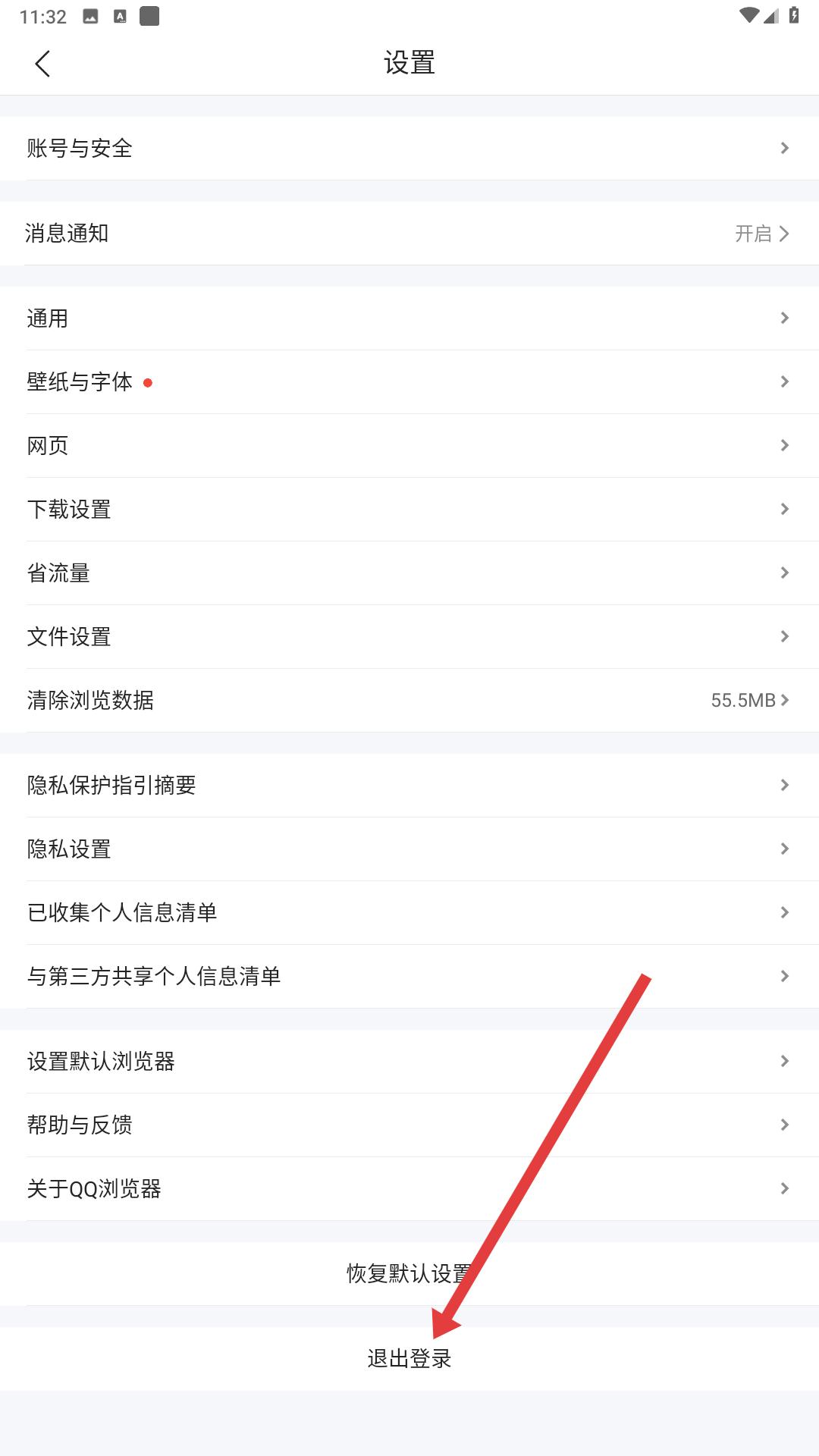The height and width of the screenshot is (1456, 819).
Task: Open 壁纸与字体 settings
Action: [x=409, y=381]
